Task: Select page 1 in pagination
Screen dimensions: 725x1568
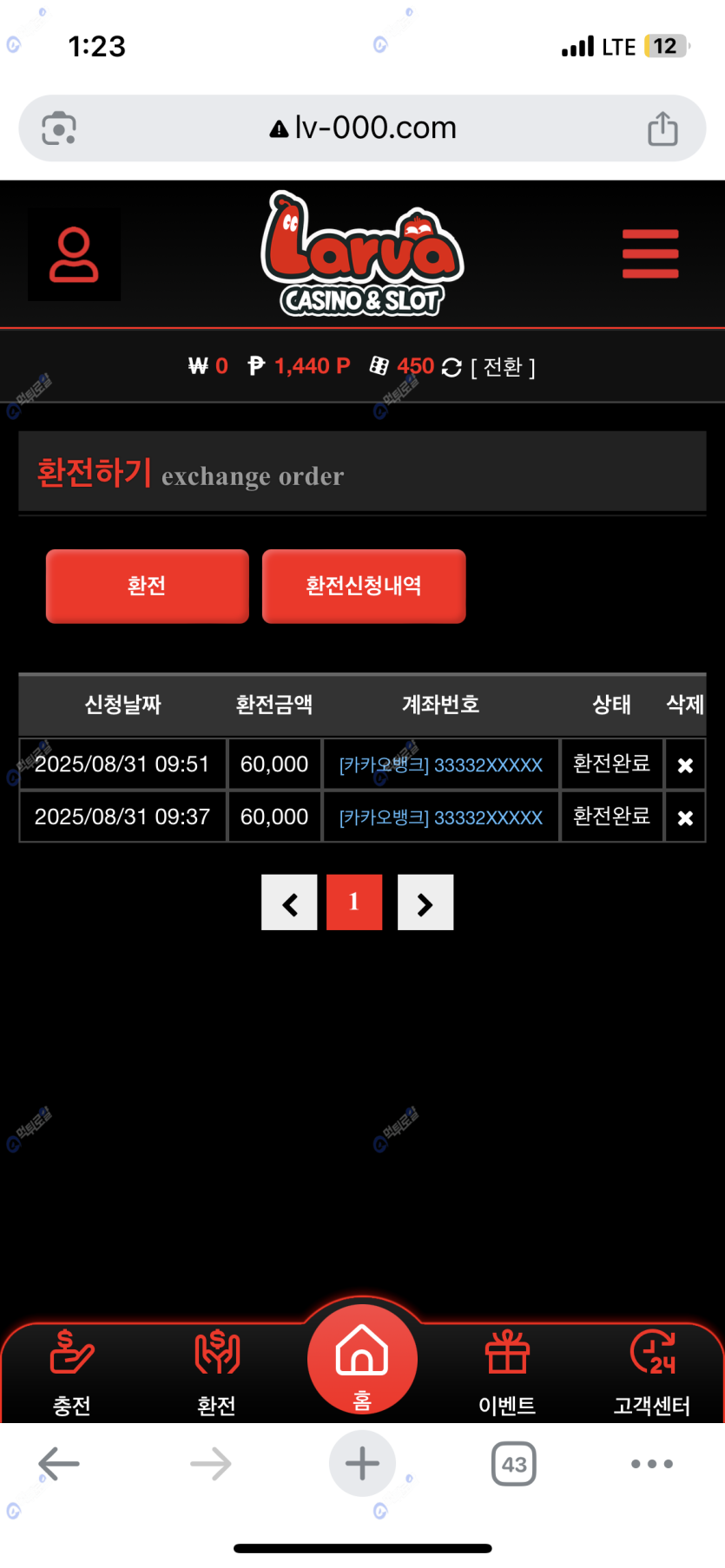Action: click(x=354, y=902)
